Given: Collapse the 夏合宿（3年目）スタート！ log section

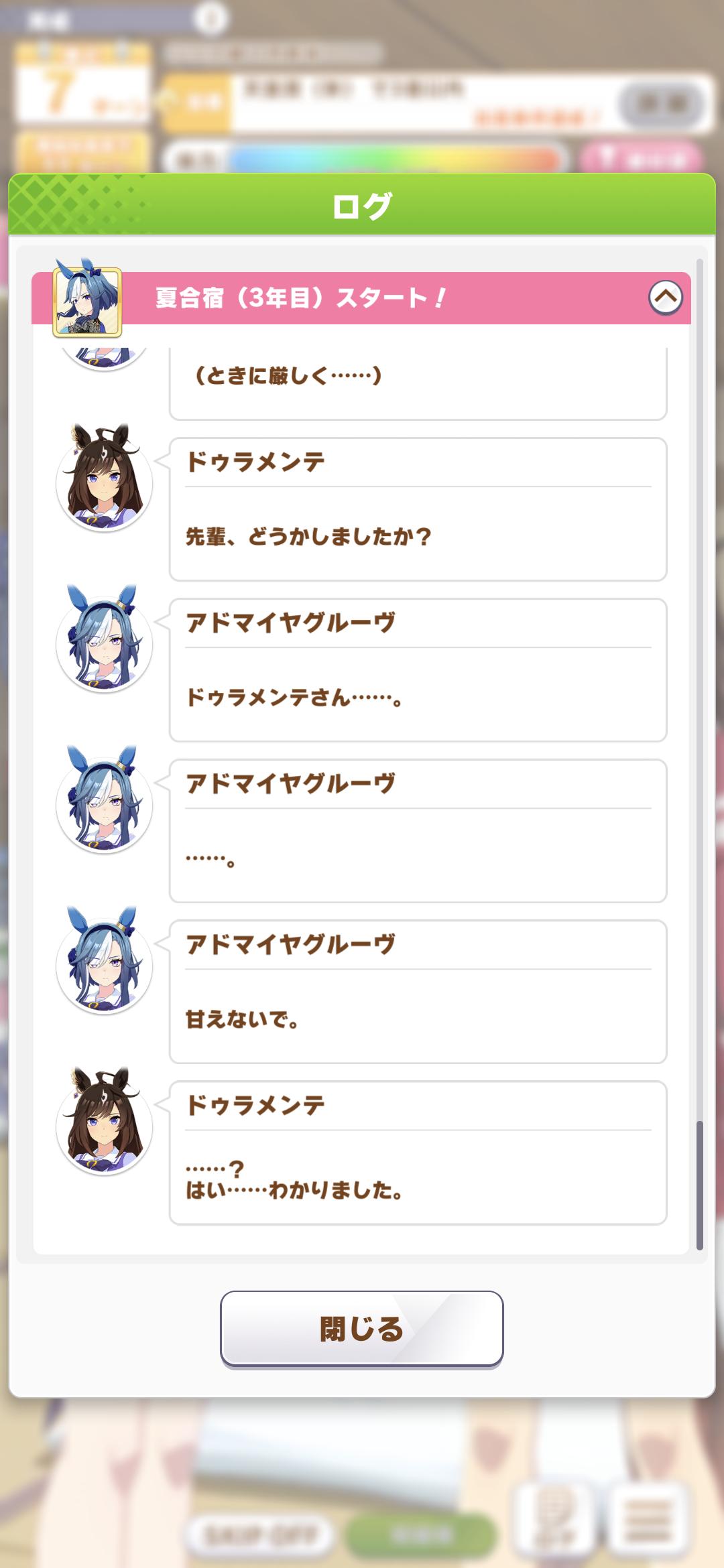Looking at the screenshot, I should [x=665, y=298].
